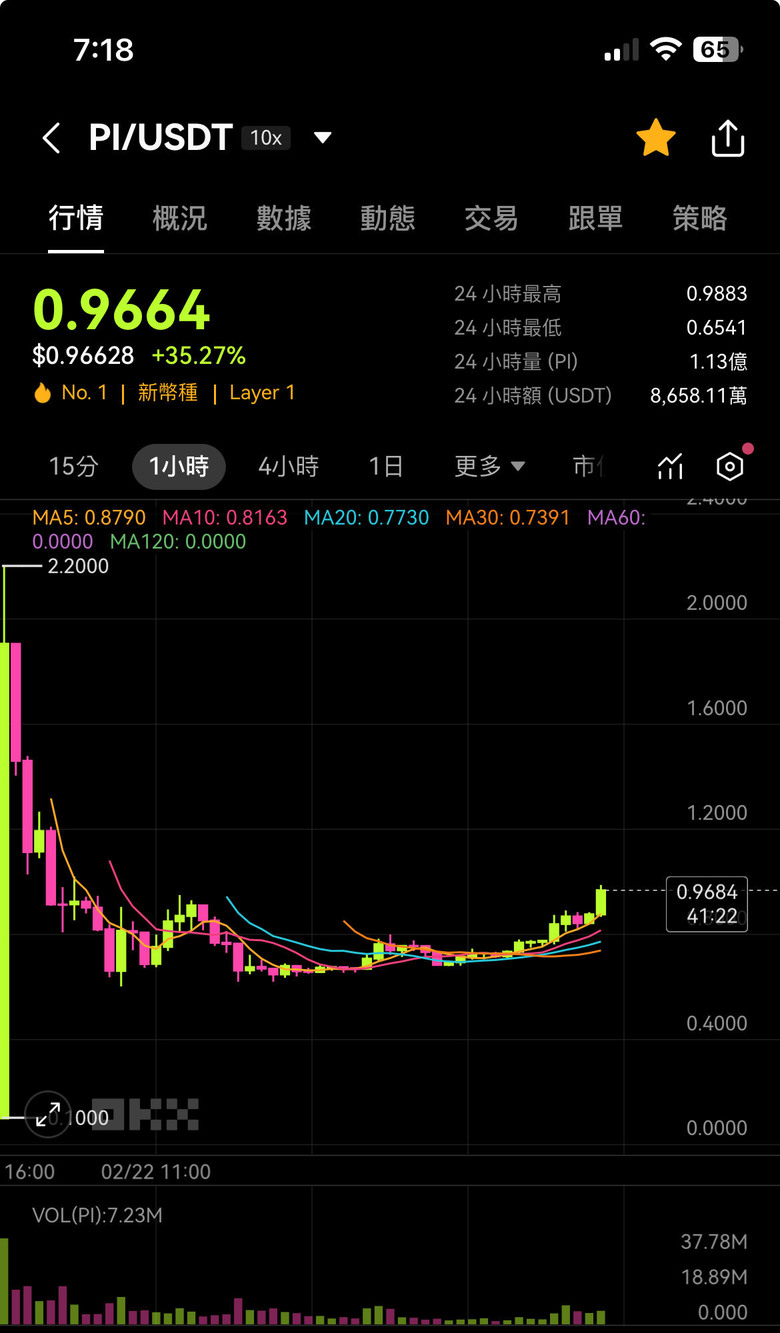Open the 跟單 tab
The image size is (780, 1333).
(x=595, y=218)
